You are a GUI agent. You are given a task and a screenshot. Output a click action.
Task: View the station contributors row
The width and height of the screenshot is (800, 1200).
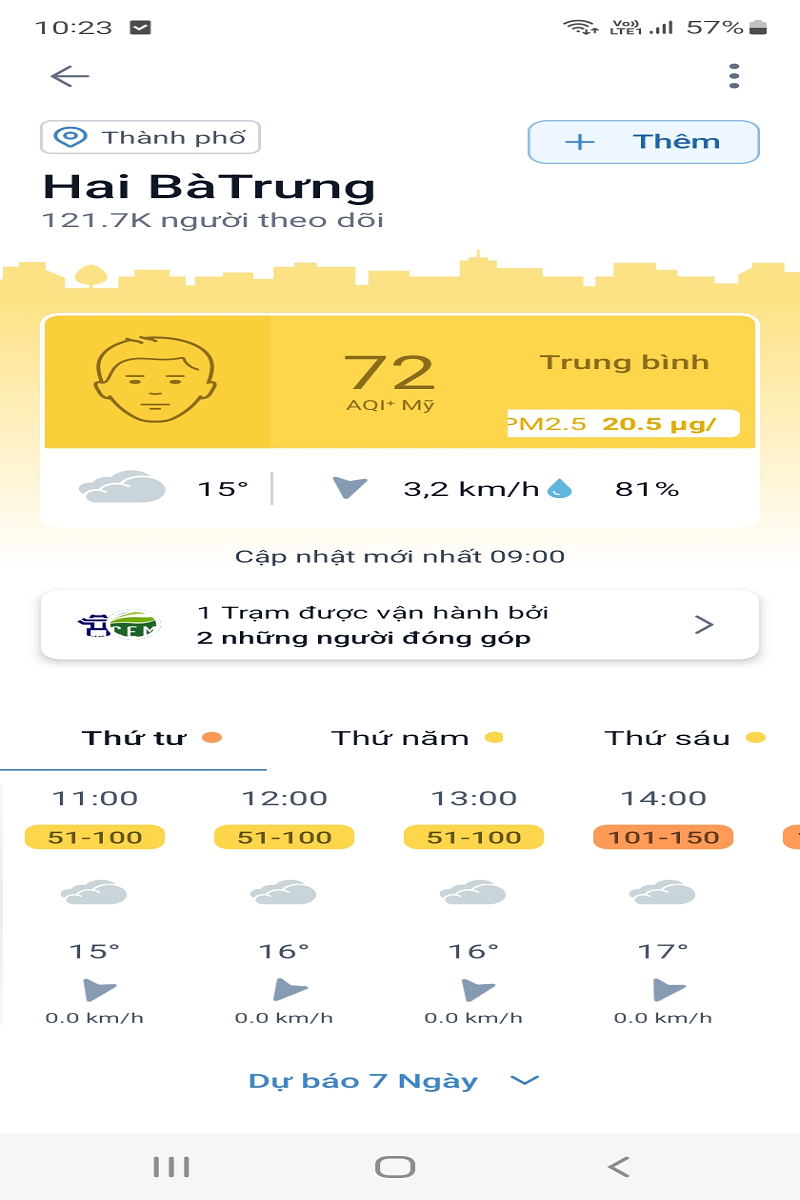click(400, 625)
